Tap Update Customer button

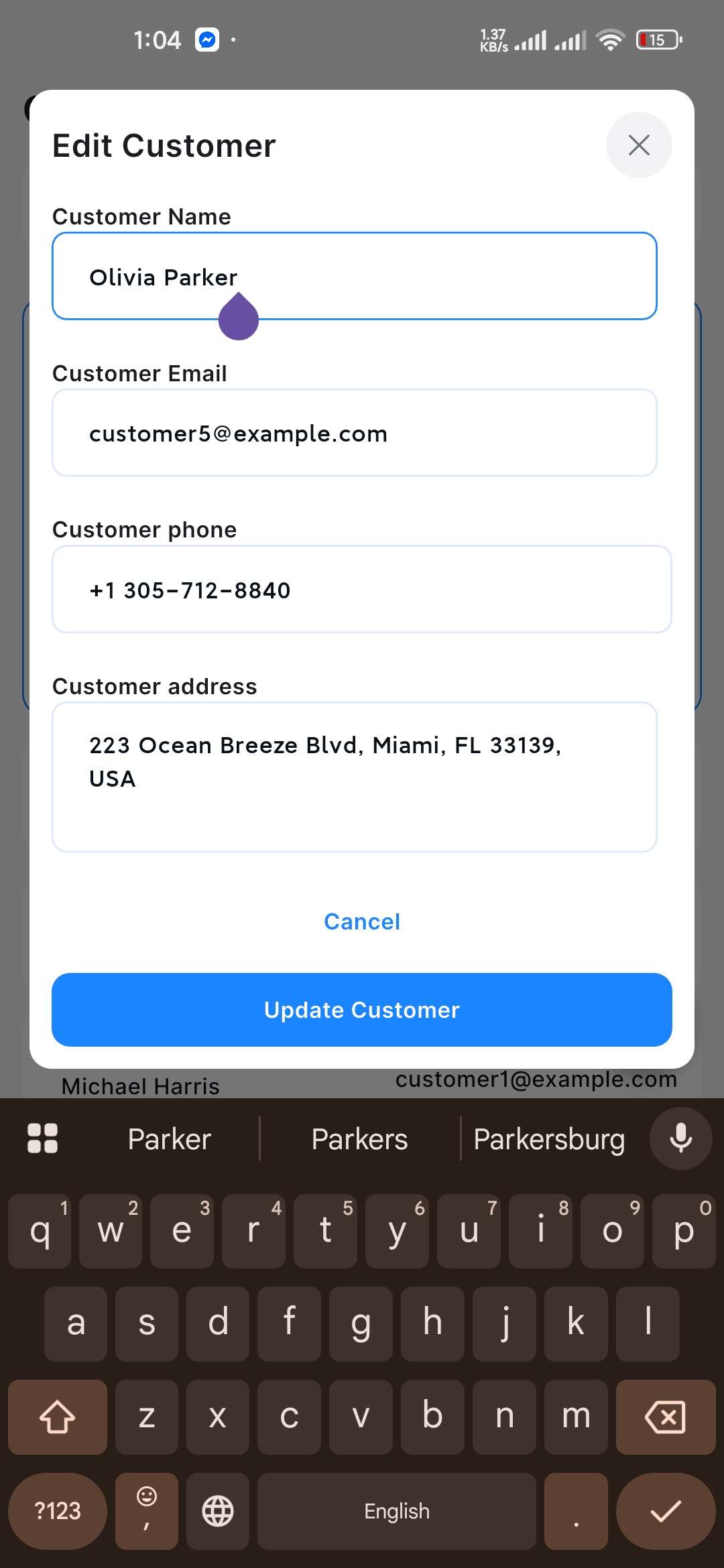point(362,1010)
